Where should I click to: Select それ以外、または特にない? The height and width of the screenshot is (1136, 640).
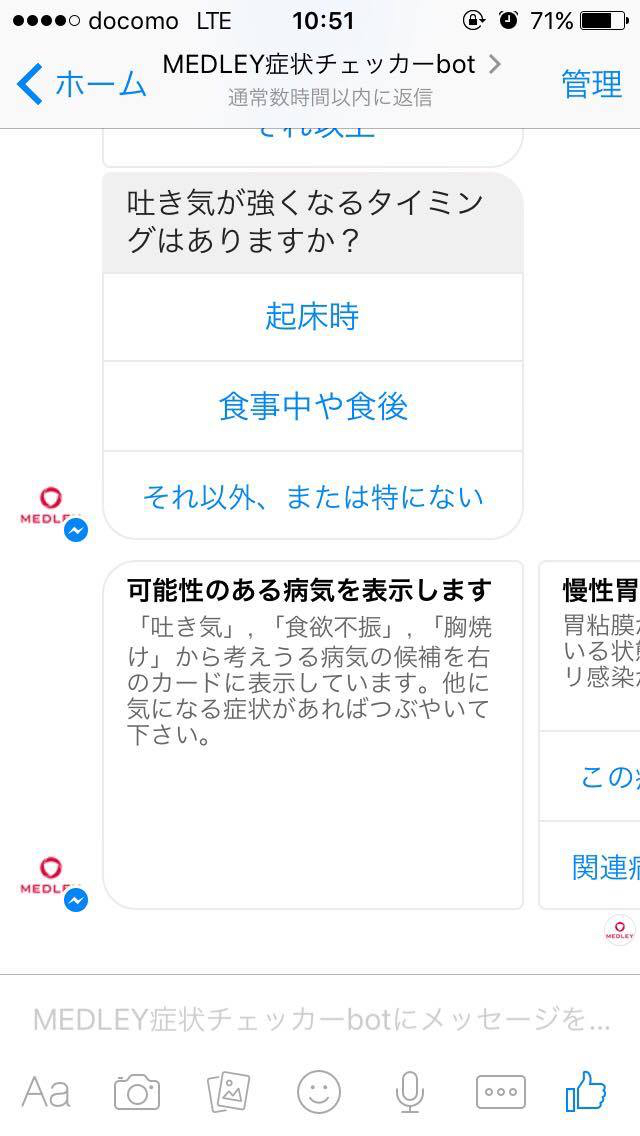pos(312,496)
